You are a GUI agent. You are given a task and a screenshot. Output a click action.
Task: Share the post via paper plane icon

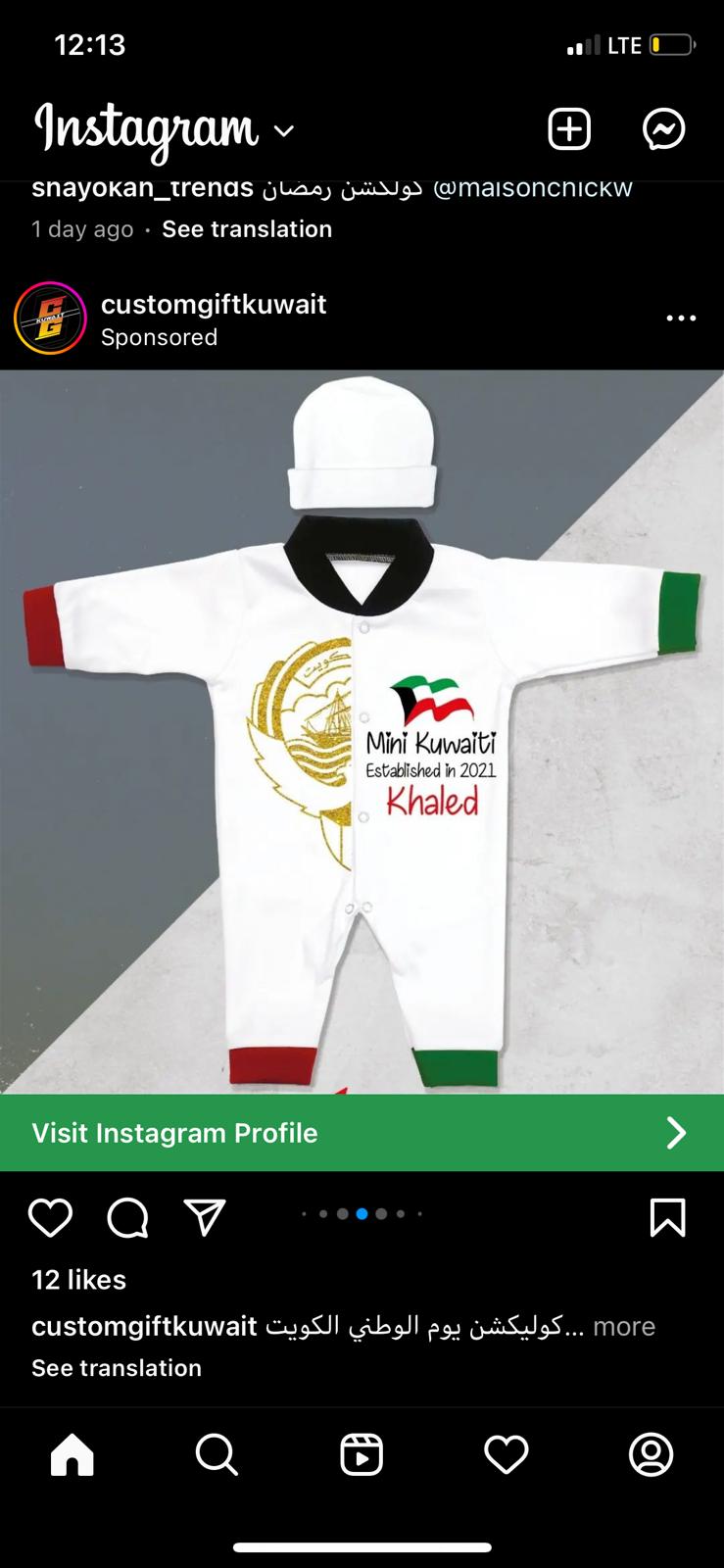point(205,1217)
